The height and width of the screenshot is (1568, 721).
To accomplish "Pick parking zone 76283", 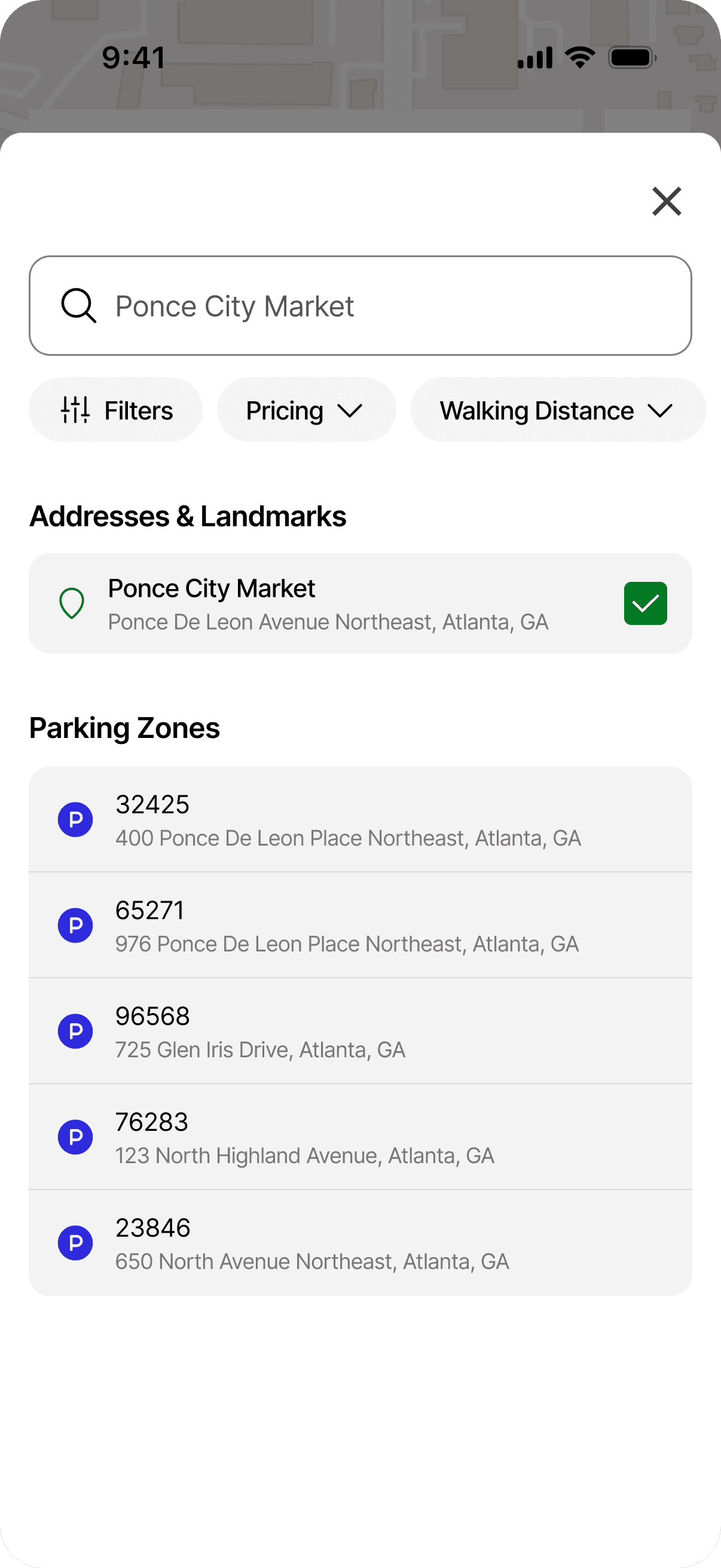I will [360, 1137].
